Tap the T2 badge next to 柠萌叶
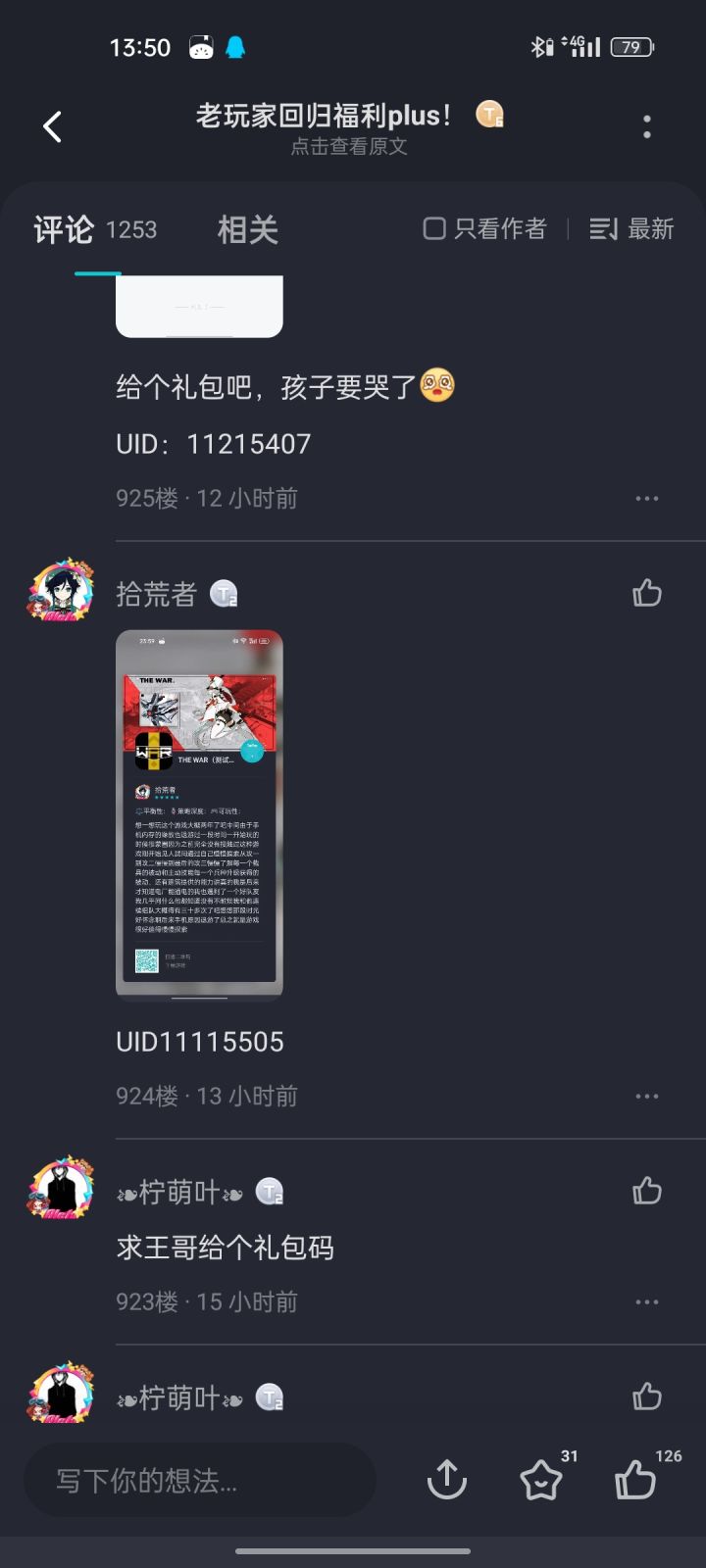The image size is (706, 1568). pyautogui.click(x=270, y=1192)
